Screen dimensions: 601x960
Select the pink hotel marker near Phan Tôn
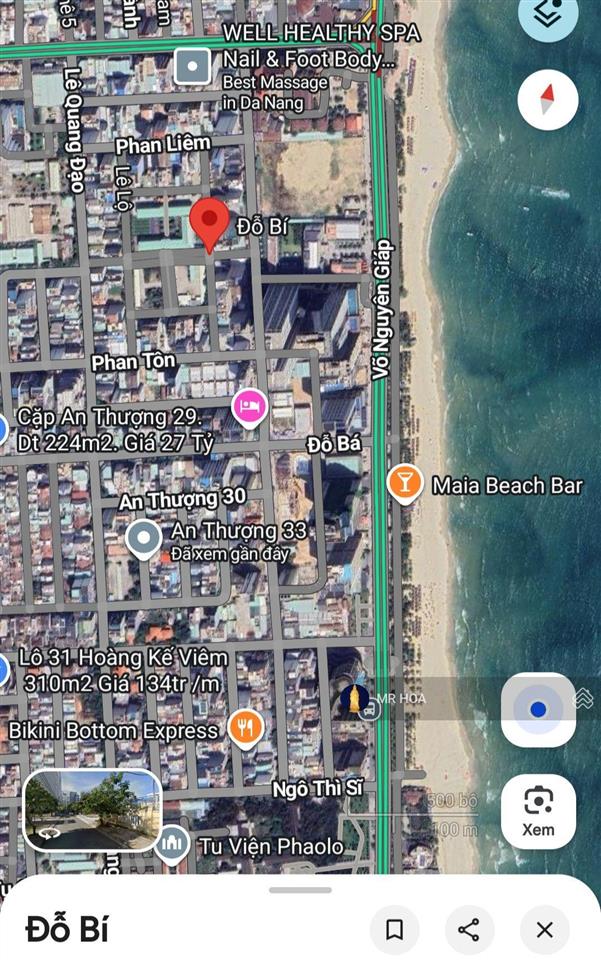click(249, 406)
